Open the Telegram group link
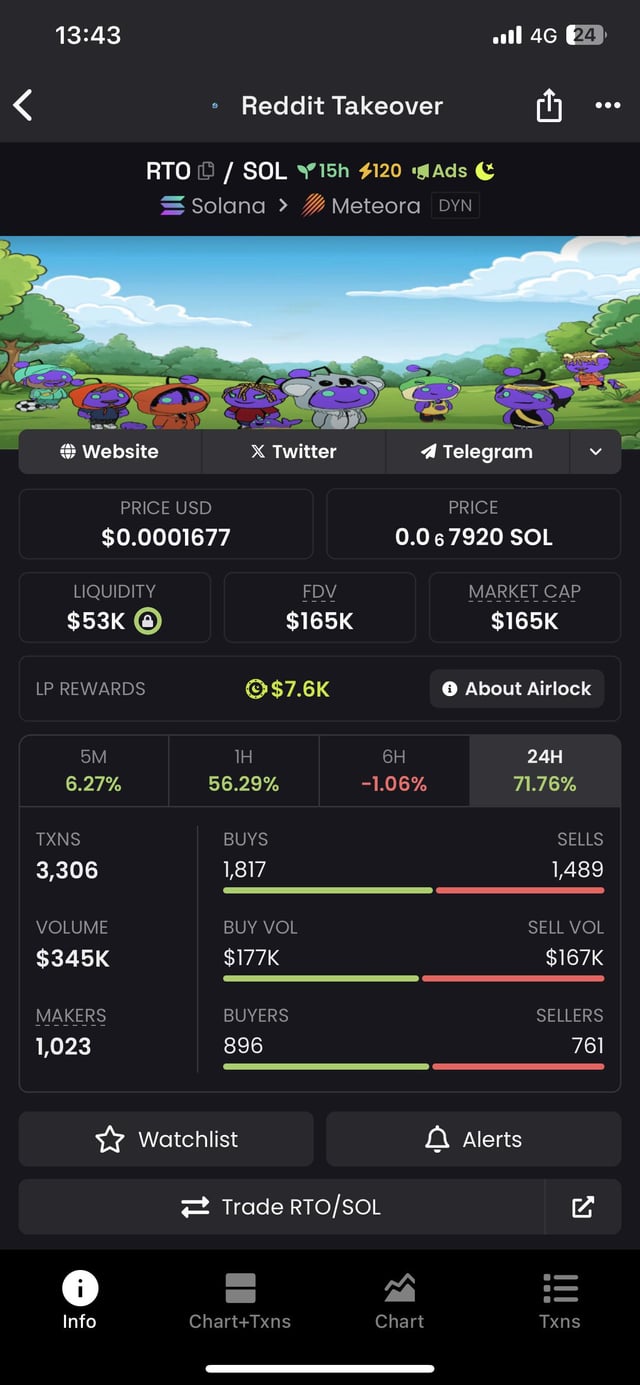Screen dimensions: 640x1385 (476, 452)
